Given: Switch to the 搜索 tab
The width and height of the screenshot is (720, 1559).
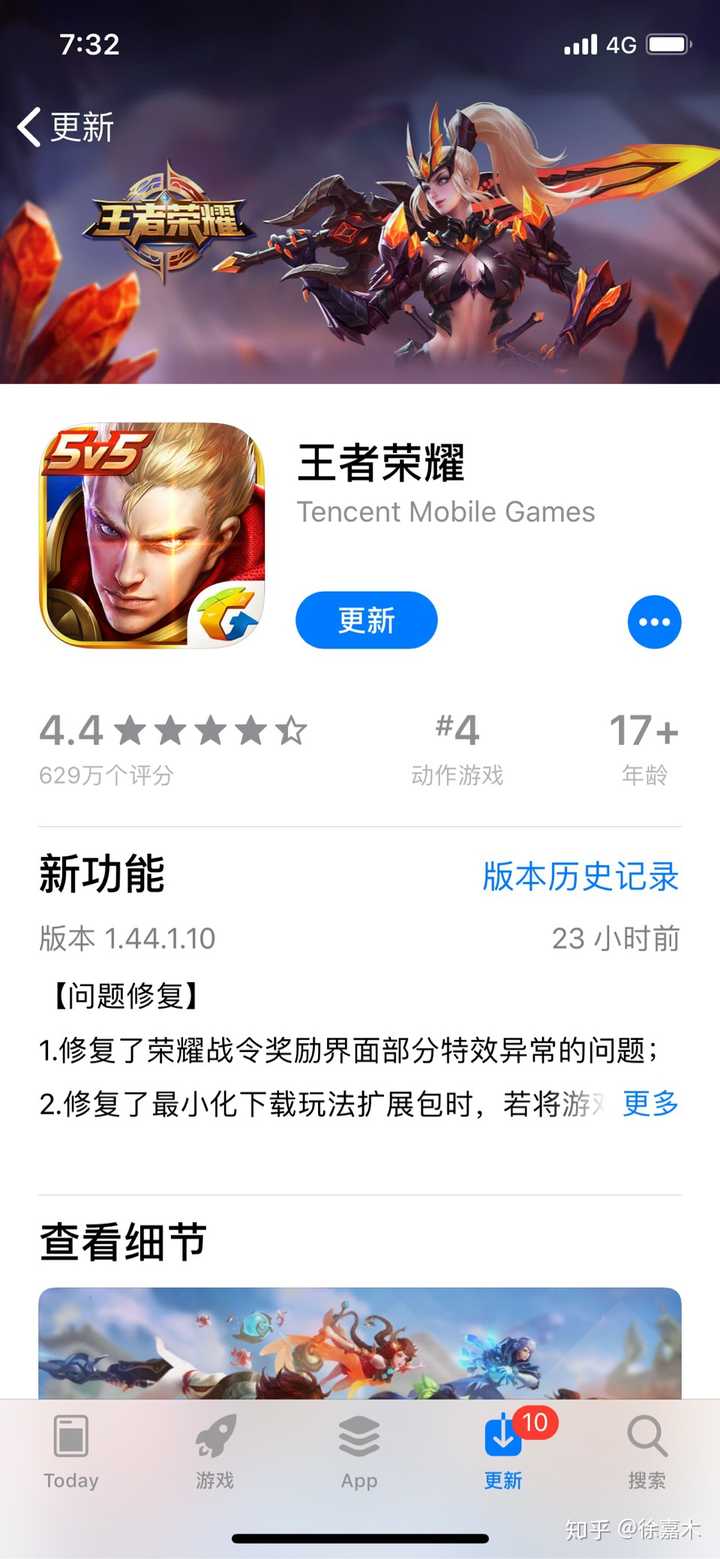Looking at the screenshot, I should coord(647,1452).
